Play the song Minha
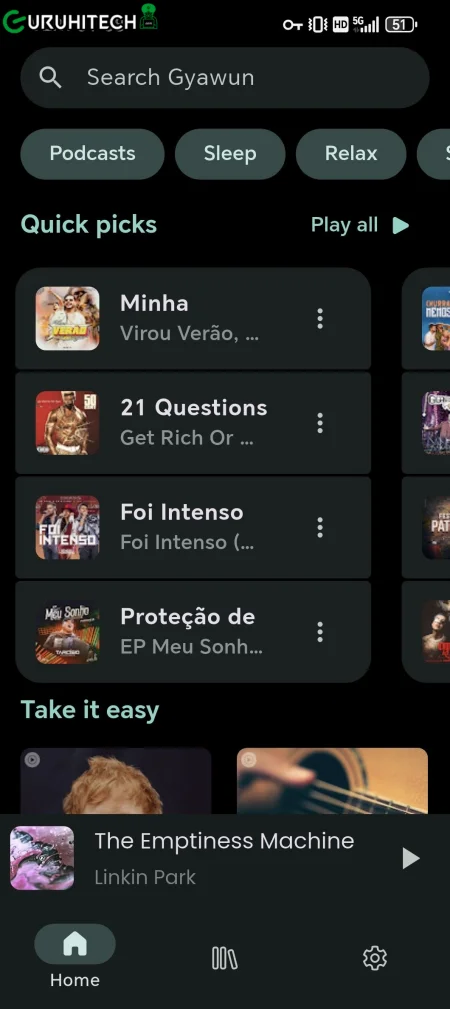Screen dimensions: 450x1009 (193, 319)
